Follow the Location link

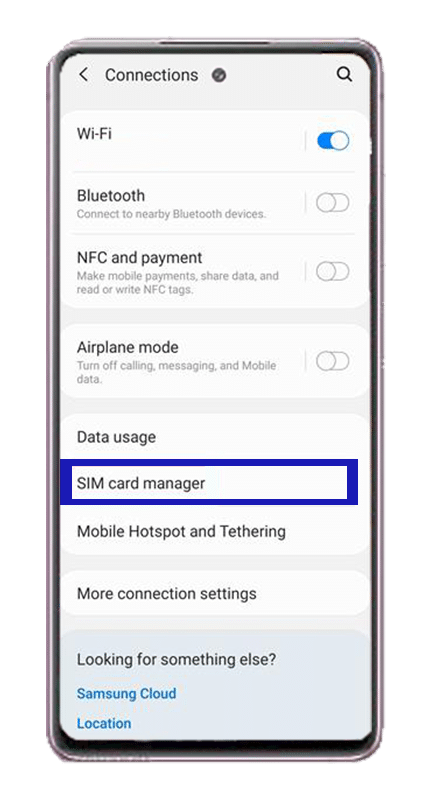pyautogui.click(x=104, y=723)
